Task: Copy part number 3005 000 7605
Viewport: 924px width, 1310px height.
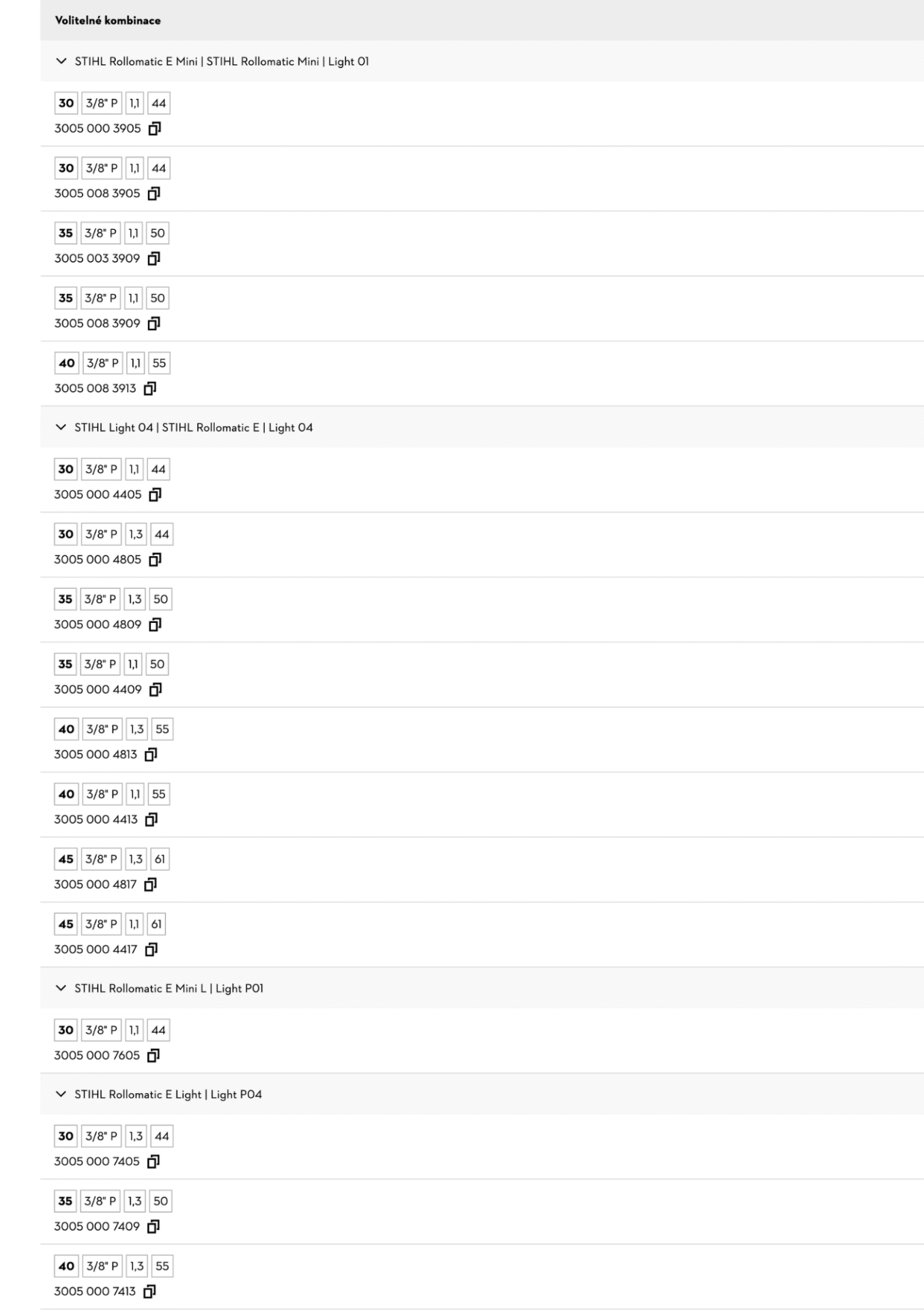Action: tap(154, 1056)
